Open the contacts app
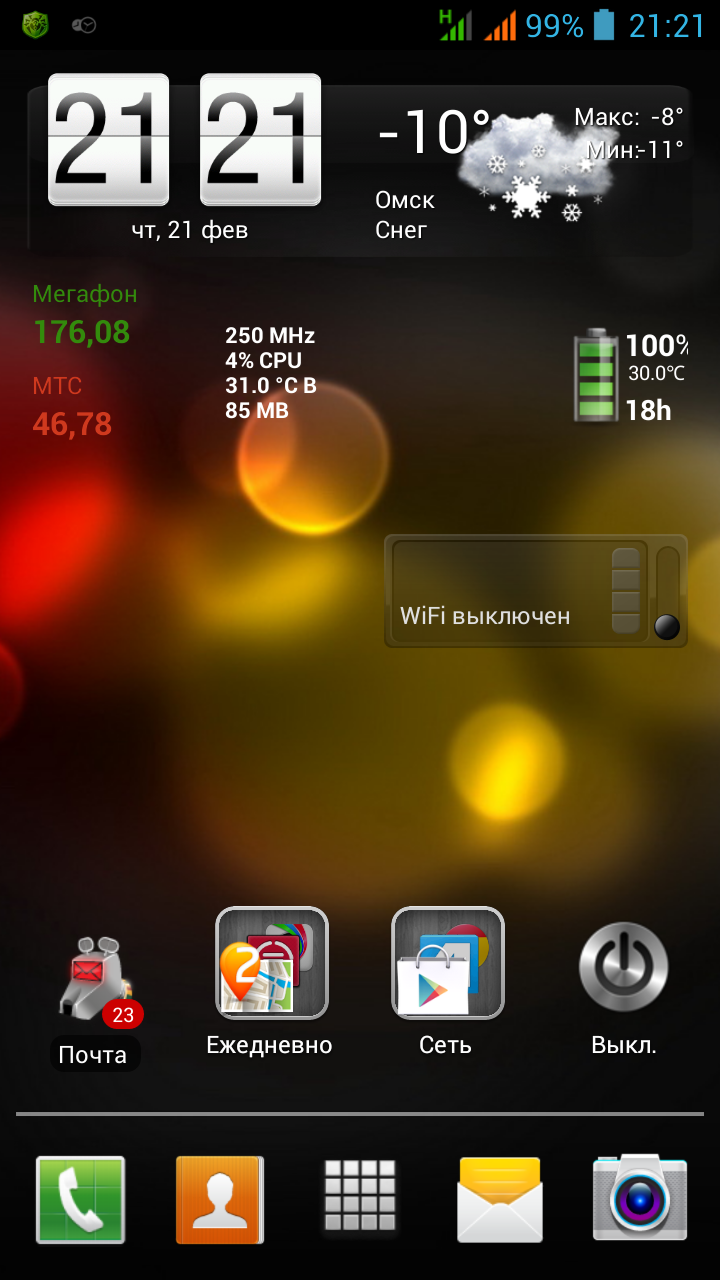The width and height of the screenshot is (720, 1280). click(x=219, y=1199)
